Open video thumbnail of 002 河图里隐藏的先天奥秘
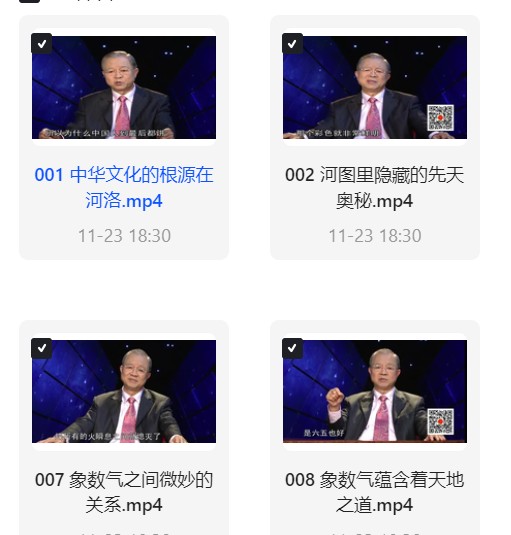511x535 pixels. click(x=375, y=87)
